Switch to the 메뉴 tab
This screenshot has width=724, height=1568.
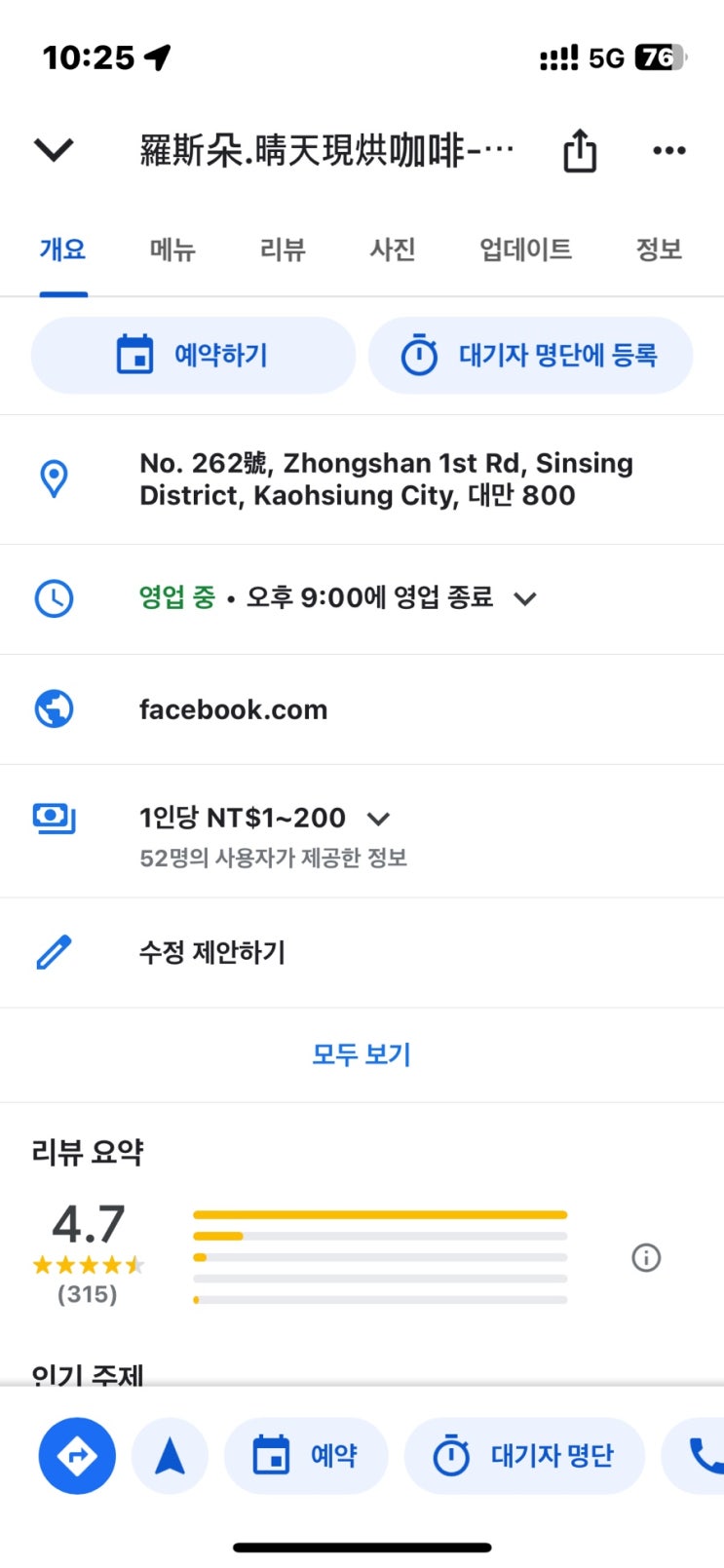(x=172, y=249)
